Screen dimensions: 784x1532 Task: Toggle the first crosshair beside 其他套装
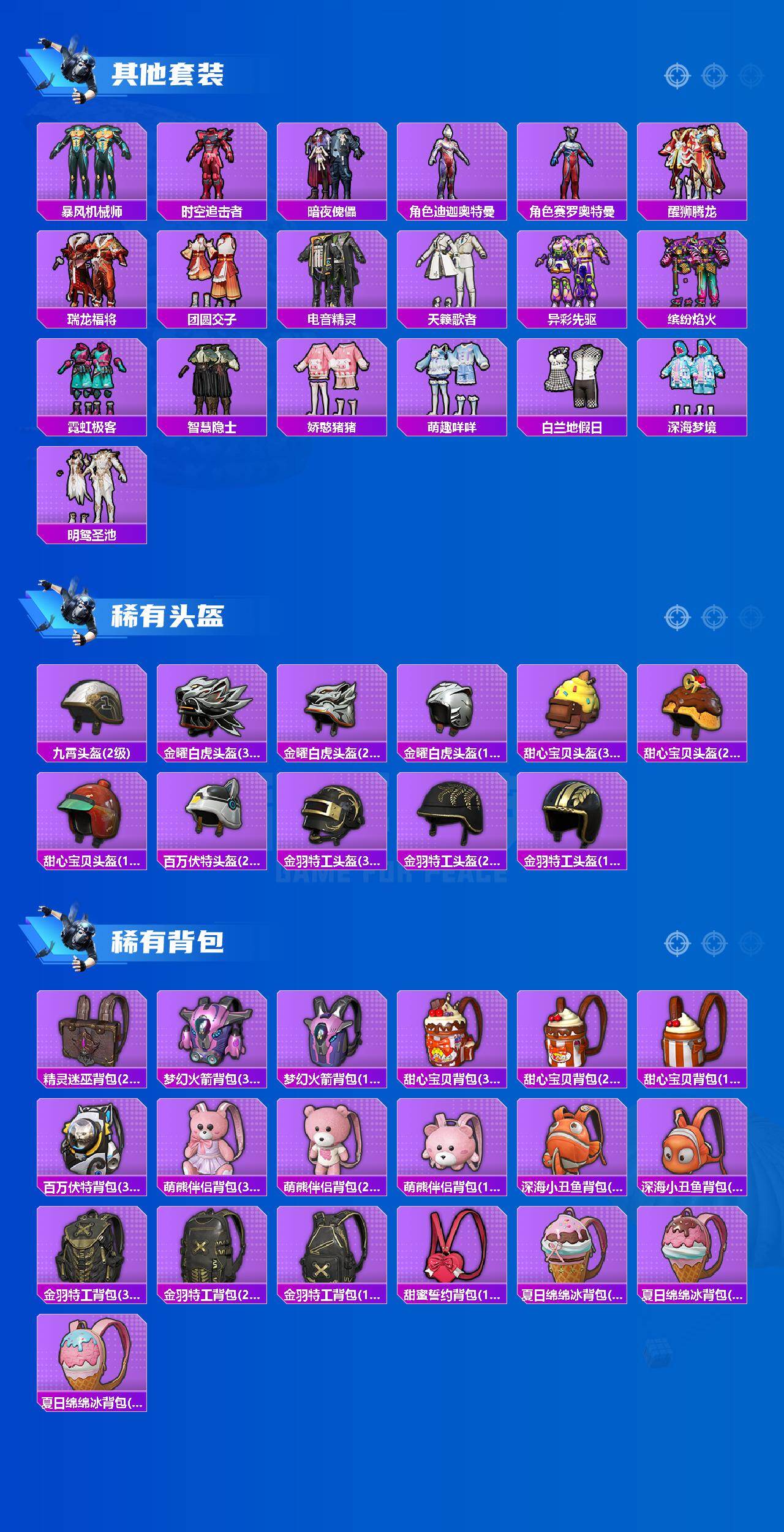click(x=677, y=77)
